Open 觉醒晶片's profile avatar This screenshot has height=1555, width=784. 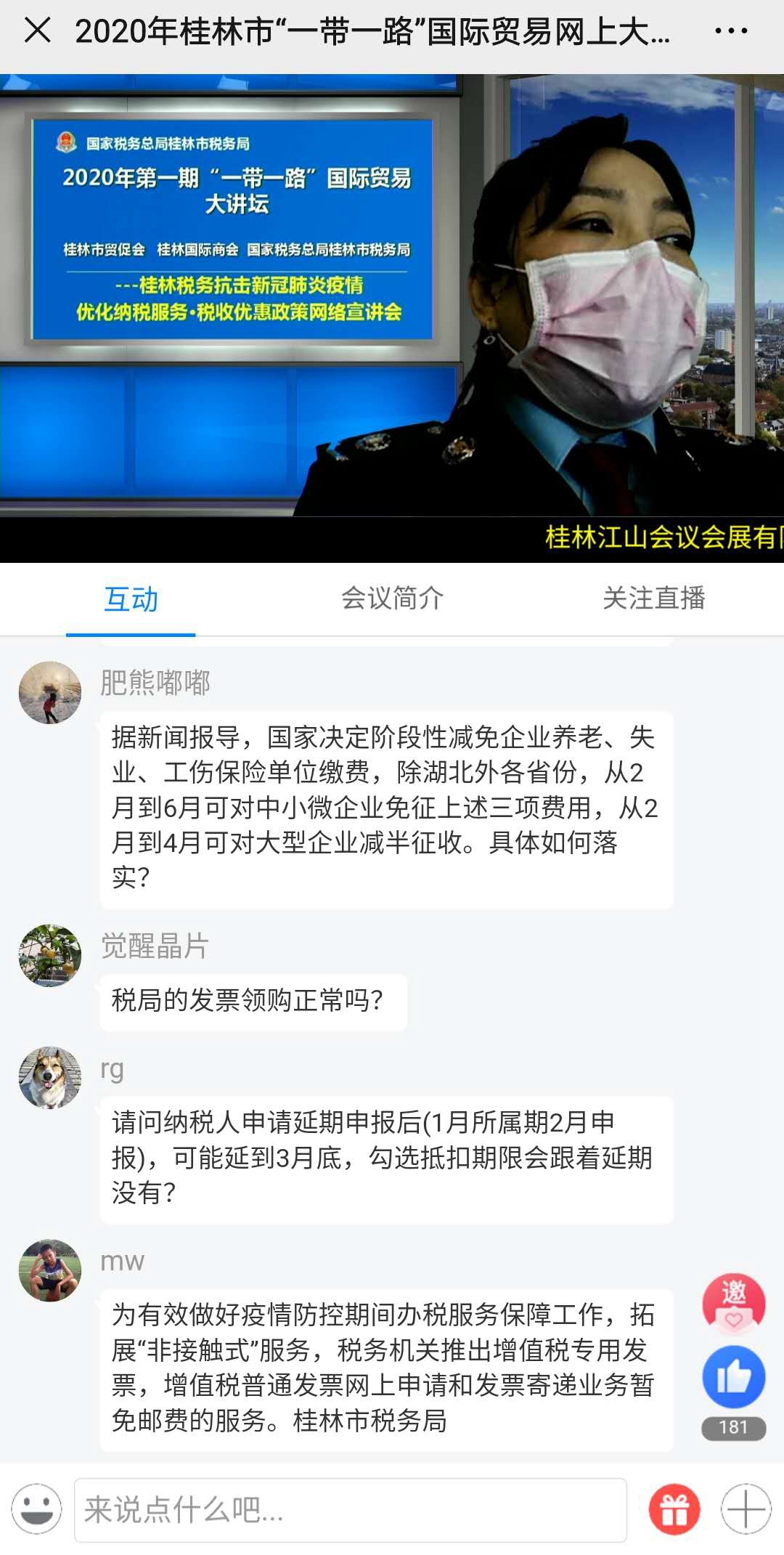(49, 956)
